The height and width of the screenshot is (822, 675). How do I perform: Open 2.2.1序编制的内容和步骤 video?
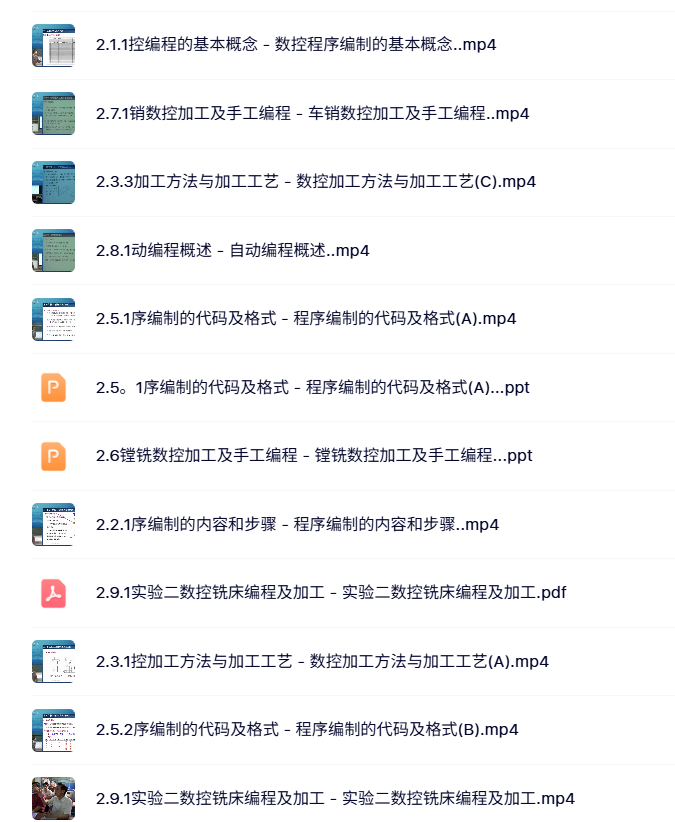click(297, 524)
